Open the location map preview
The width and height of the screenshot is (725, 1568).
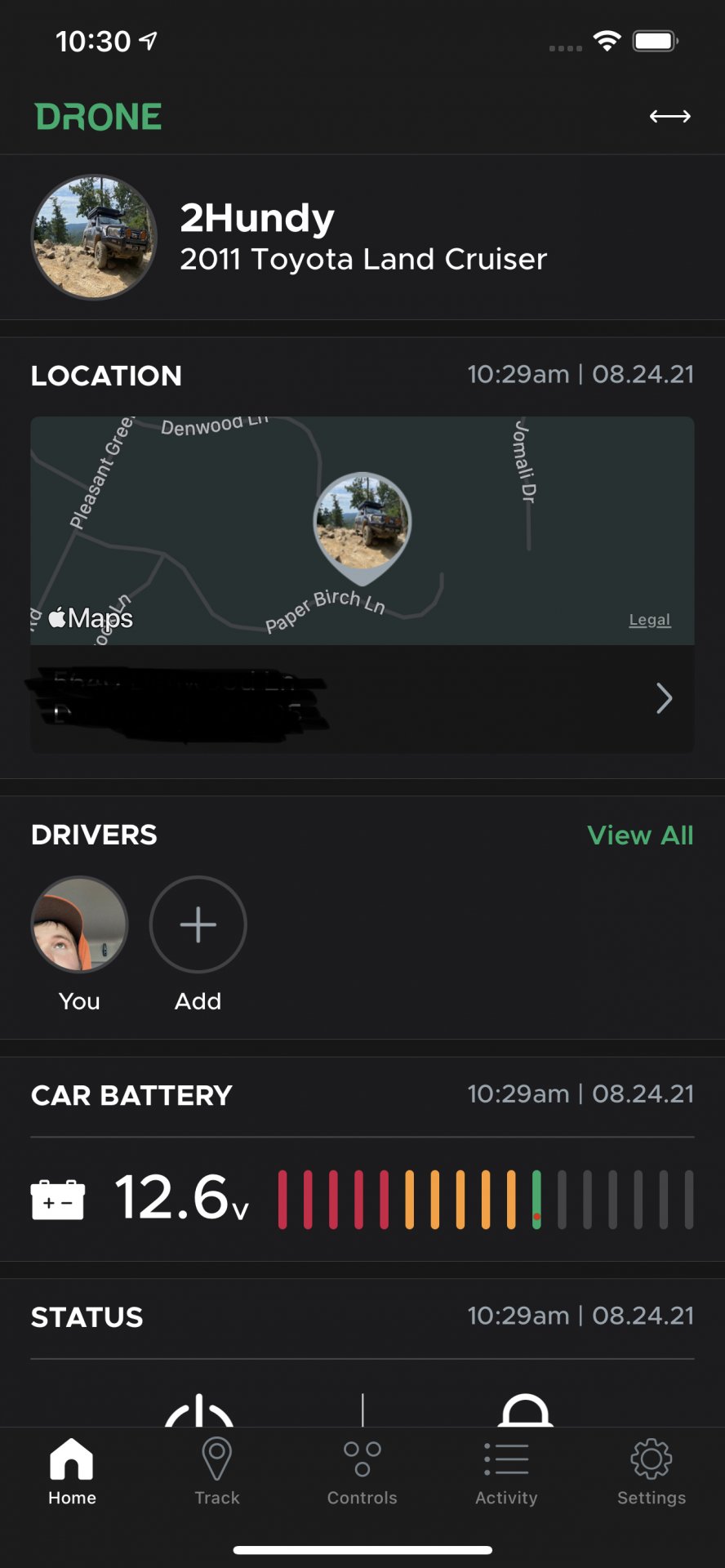(x=362, y=531)
